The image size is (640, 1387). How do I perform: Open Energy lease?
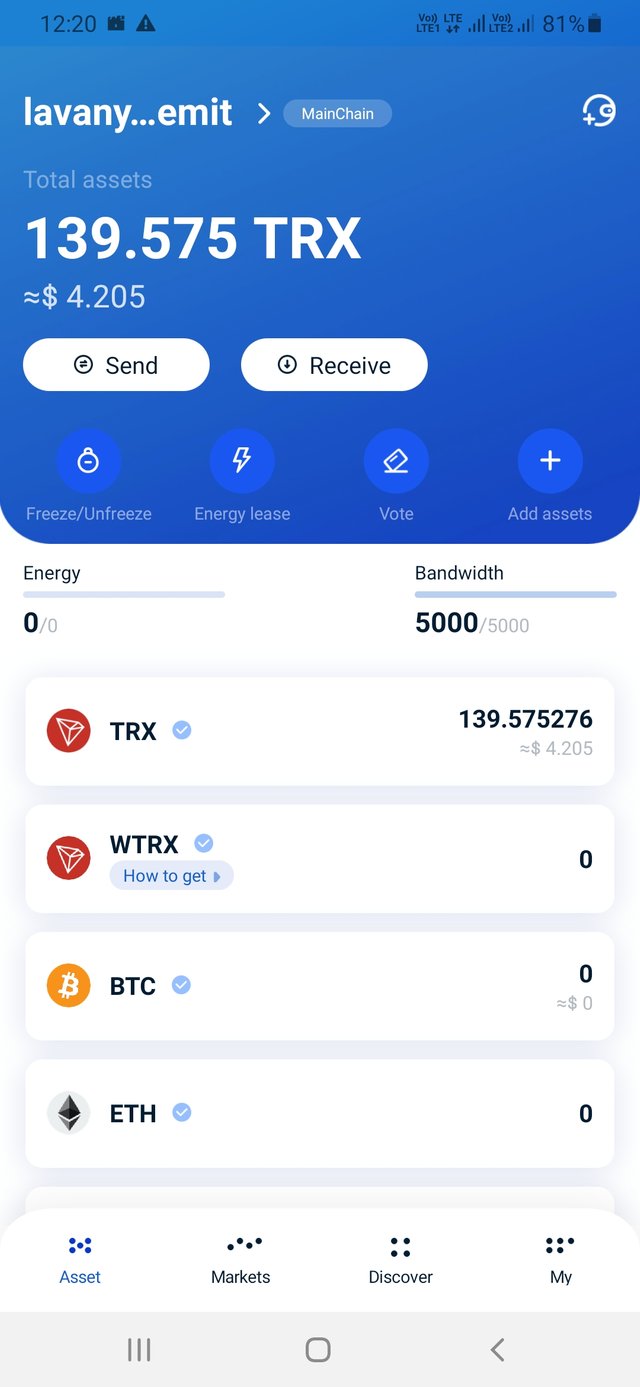pyautogui.click(x=242, y=461)
